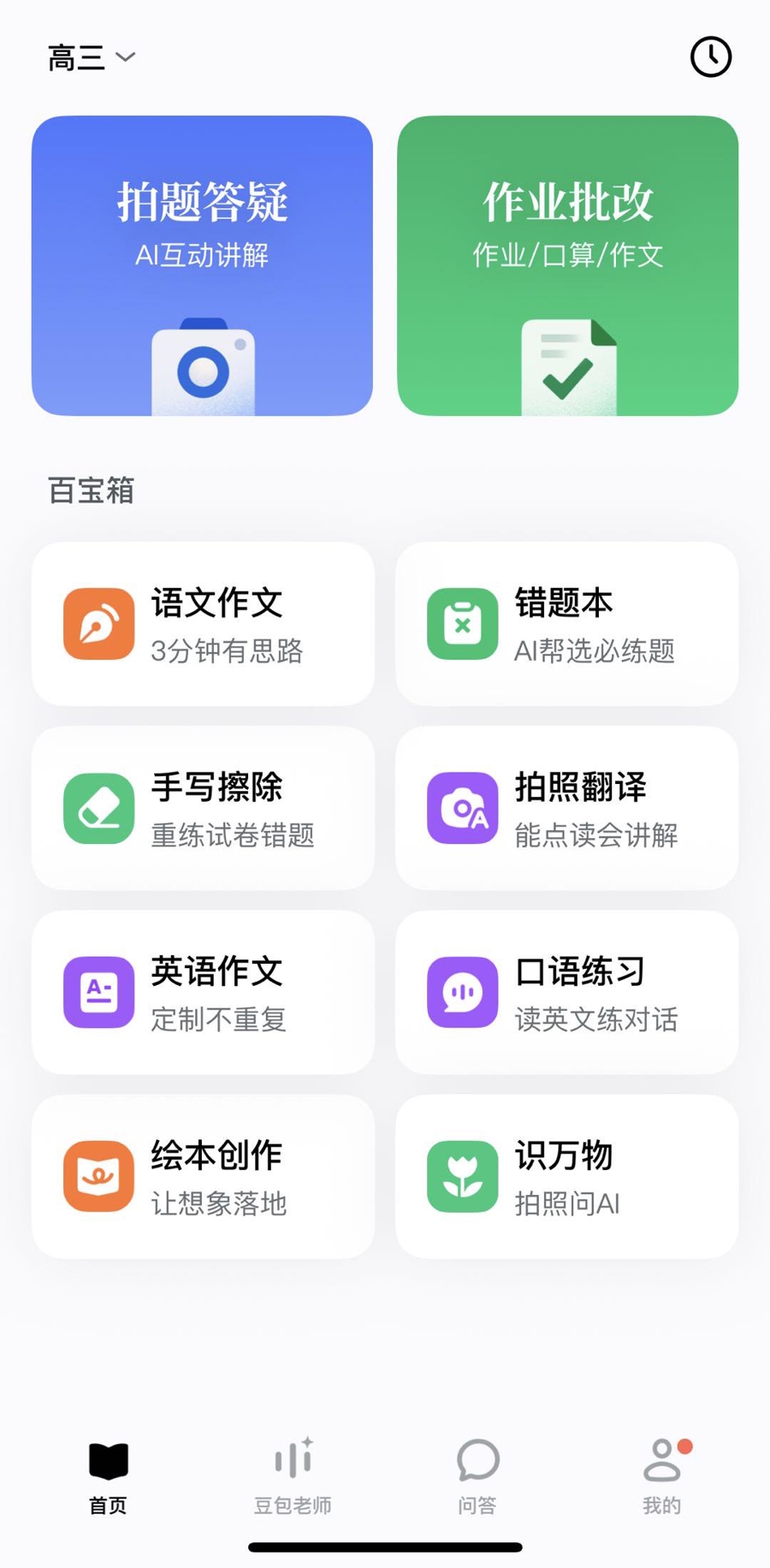Start 口语练习 tool
Image resolution: width=770 pixels, height=1568 pixels.
(x=566, y=992)
